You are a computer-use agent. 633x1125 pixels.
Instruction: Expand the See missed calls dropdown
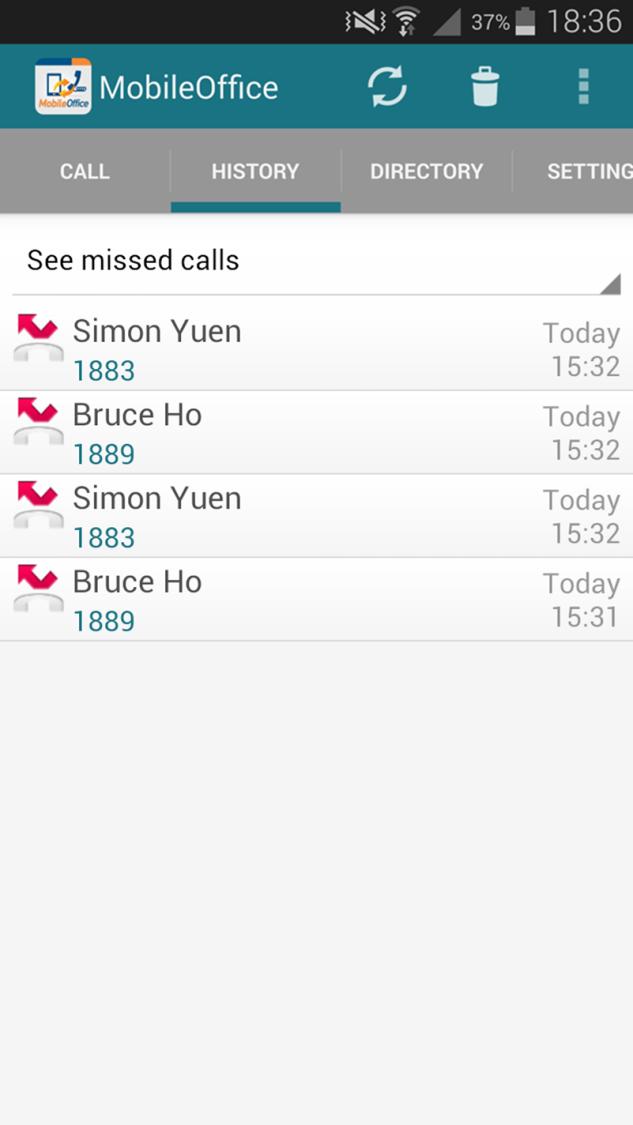pyautogui.click(x=316, y=262)
